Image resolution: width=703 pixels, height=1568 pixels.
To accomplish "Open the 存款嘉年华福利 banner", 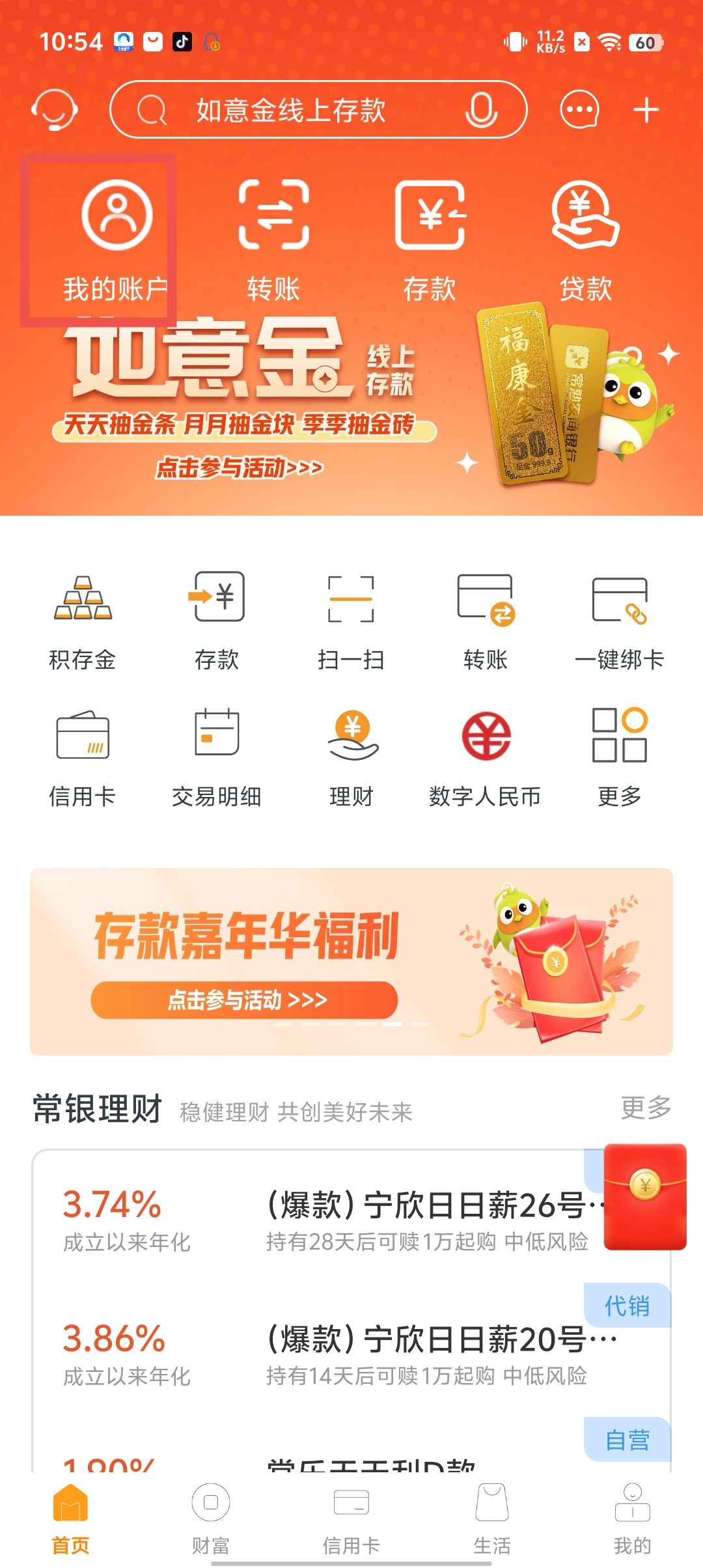I will 351,961.
